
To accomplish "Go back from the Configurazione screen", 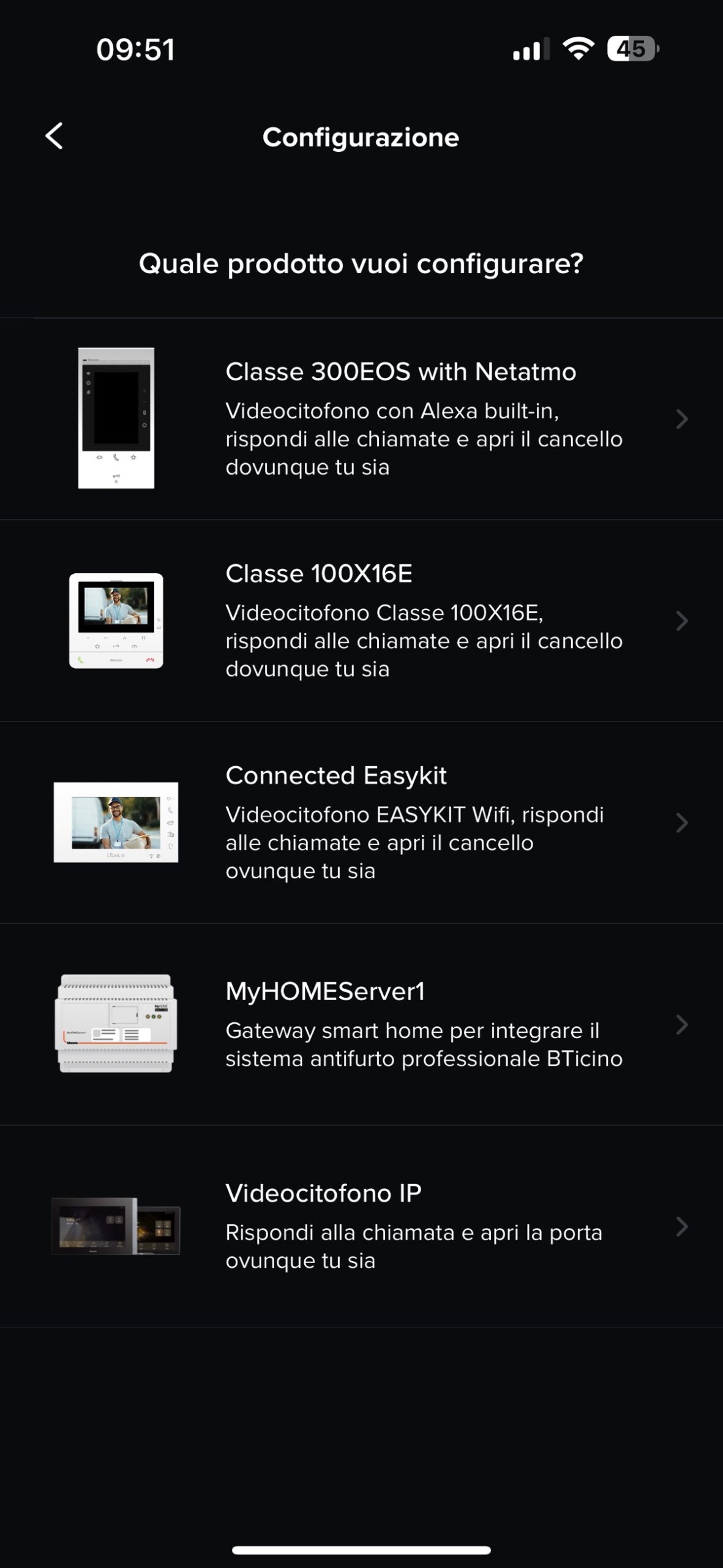I will pyautogui.click(x=54, y=136).
